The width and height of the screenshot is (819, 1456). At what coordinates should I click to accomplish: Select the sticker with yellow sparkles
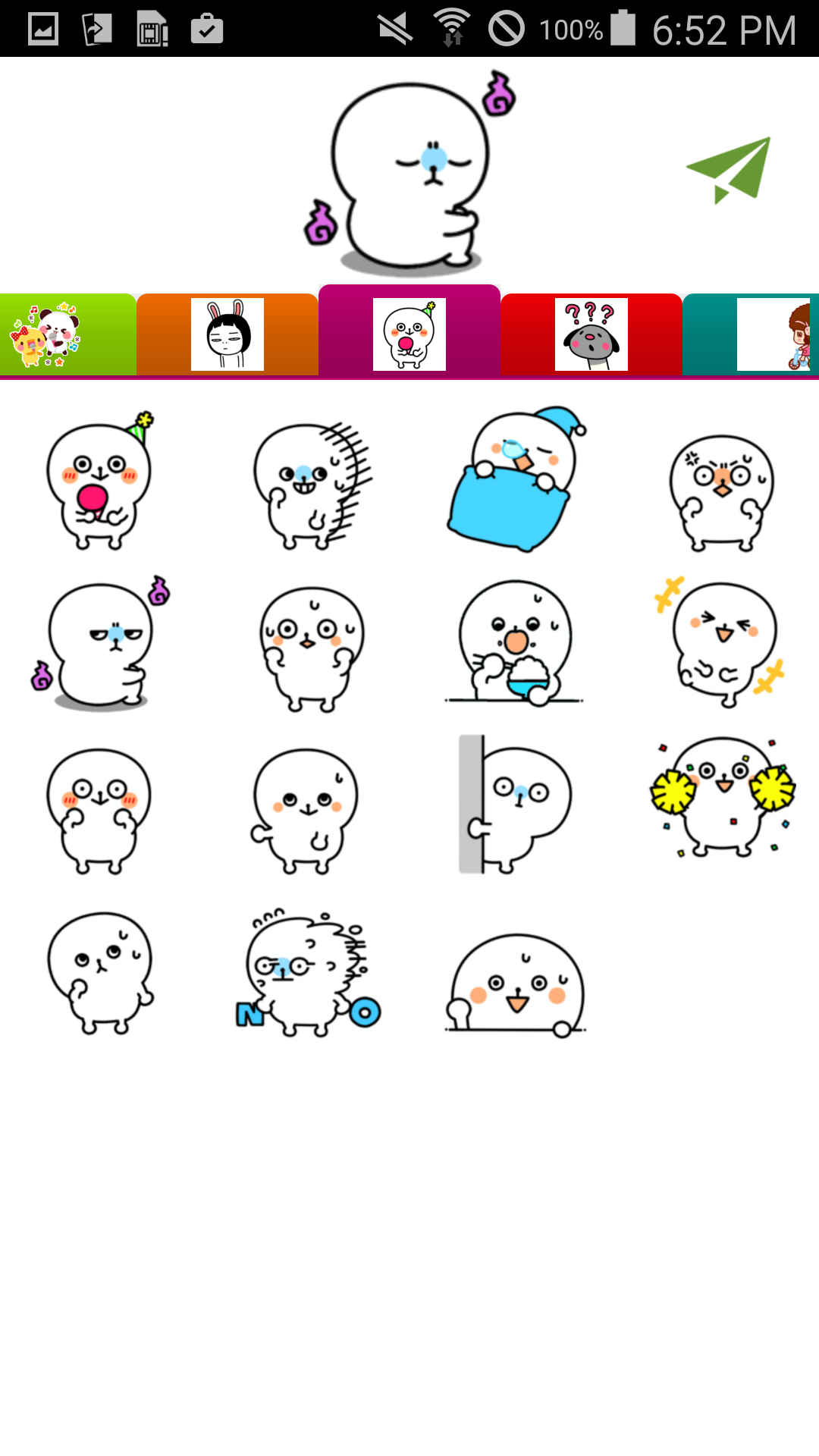(722, 645)
